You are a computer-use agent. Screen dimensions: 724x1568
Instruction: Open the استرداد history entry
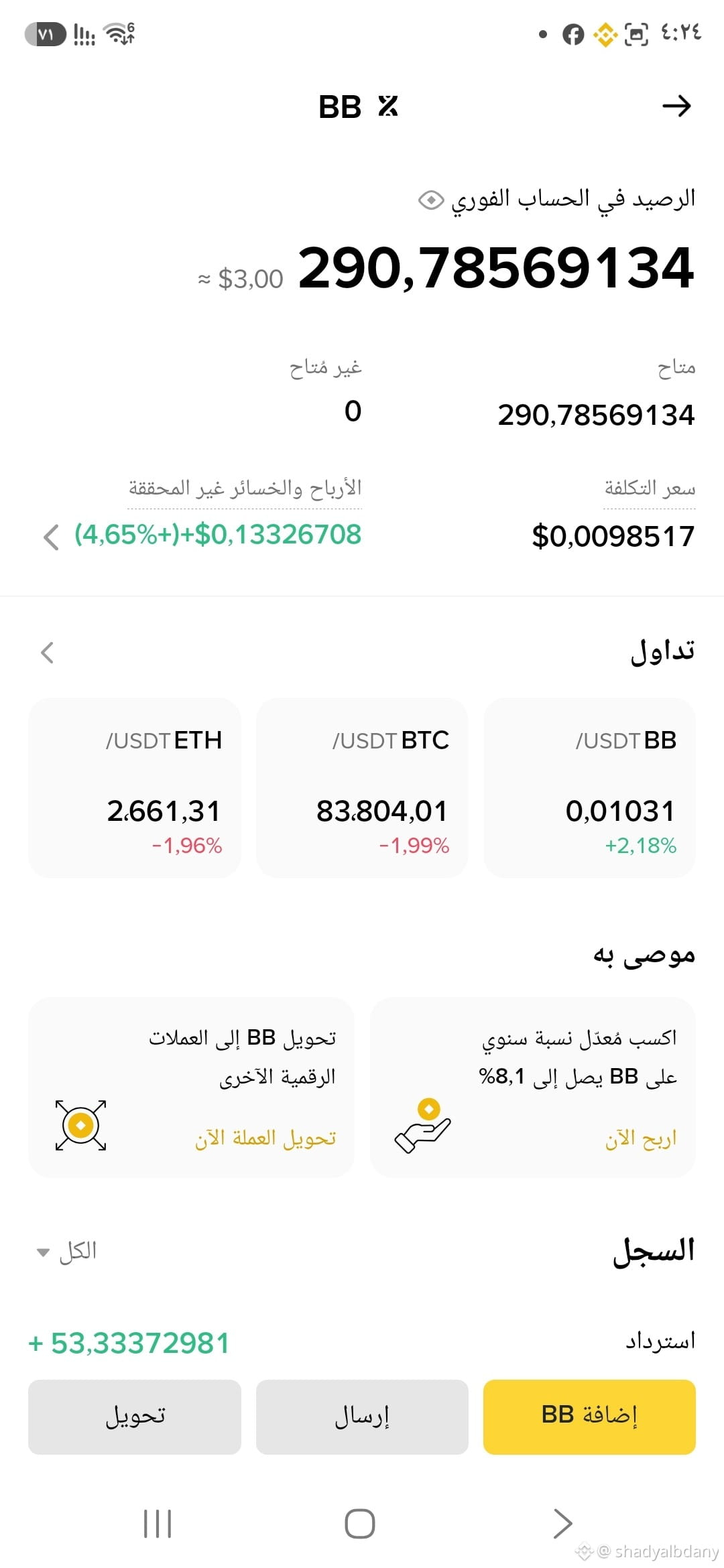362,1342
